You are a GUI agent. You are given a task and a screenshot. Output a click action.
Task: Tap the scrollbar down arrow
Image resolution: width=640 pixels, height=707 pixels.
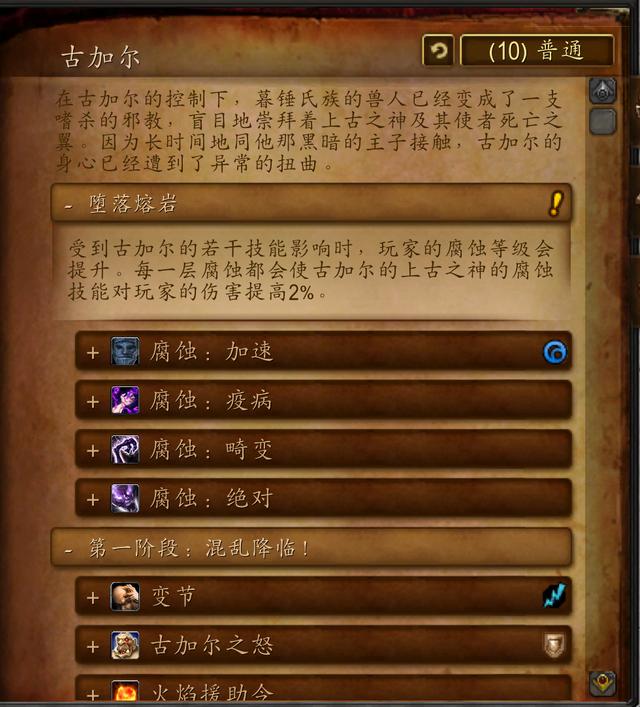point(603,683)
